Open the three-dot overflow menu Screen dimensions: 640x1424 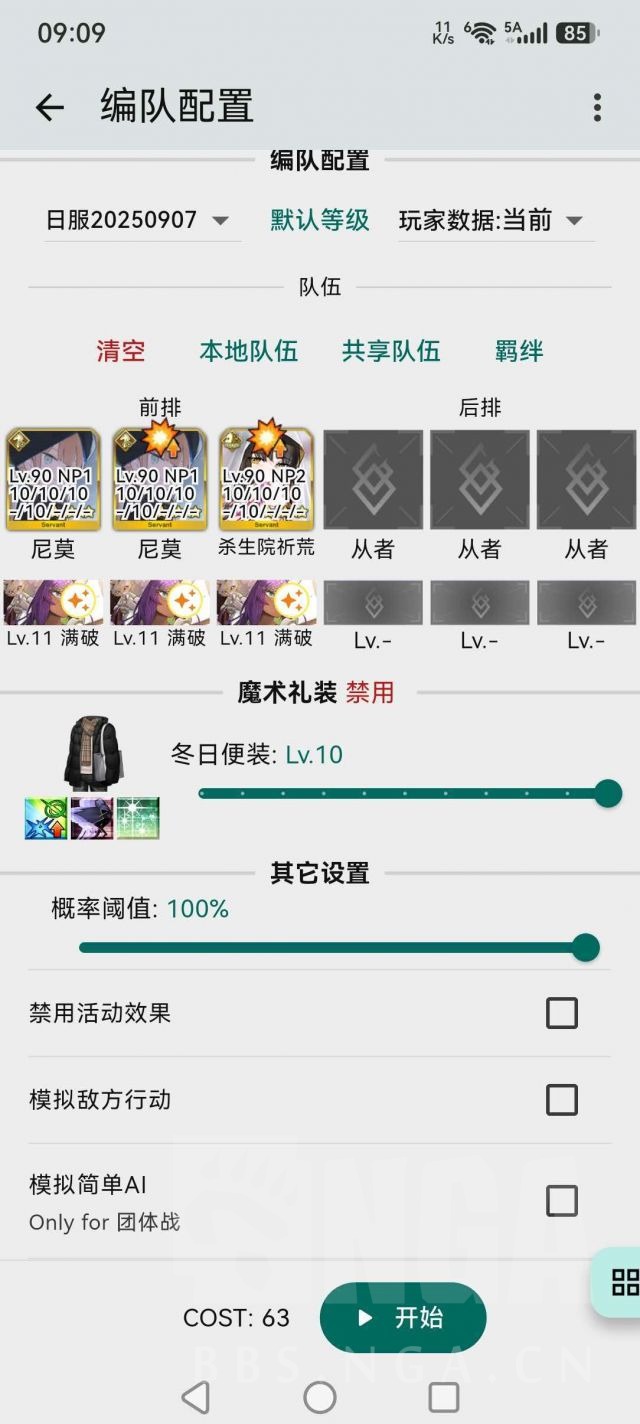597,107
